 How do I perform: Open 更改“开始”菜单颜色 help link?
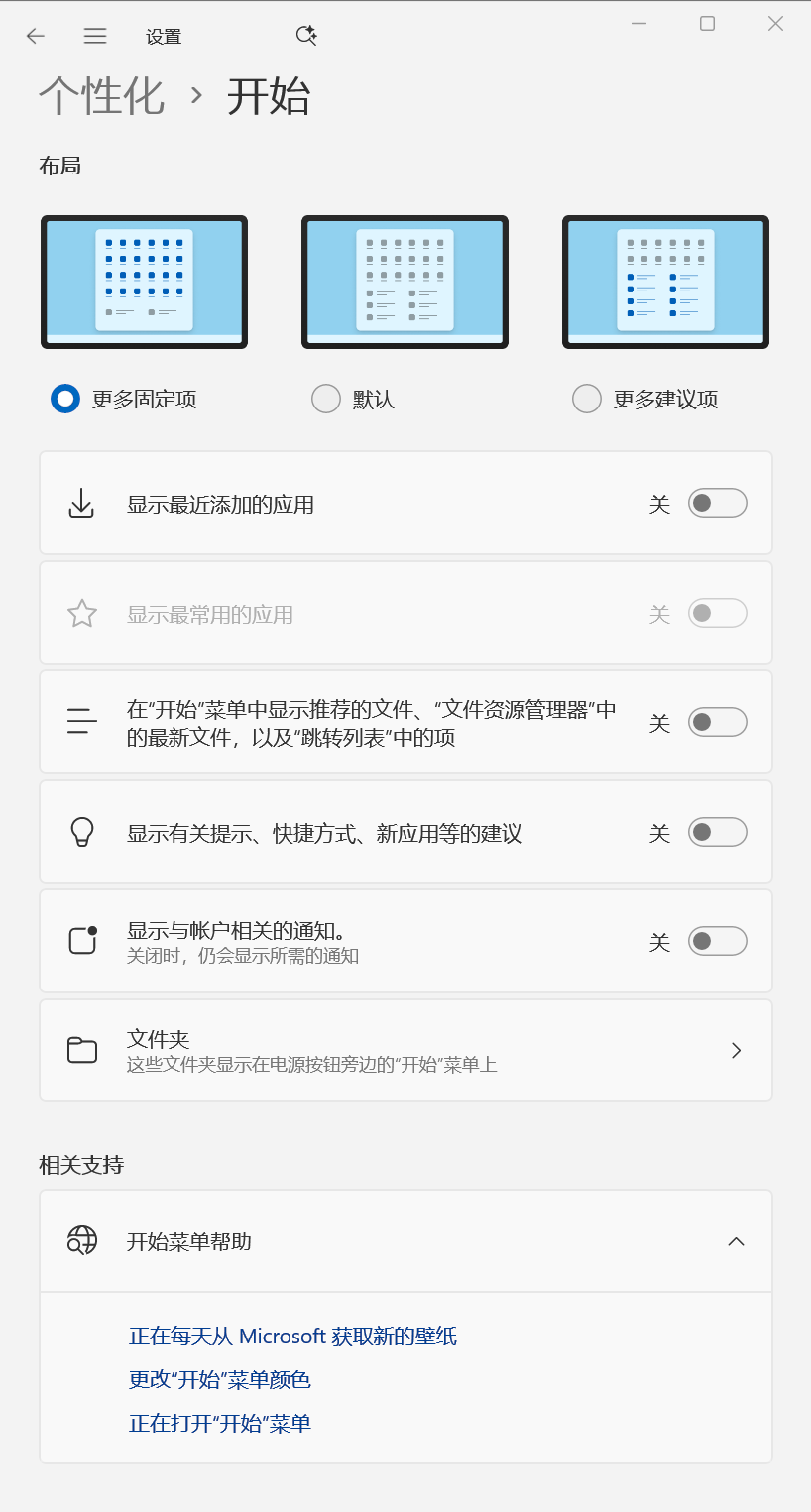(x=220, y=1380)
